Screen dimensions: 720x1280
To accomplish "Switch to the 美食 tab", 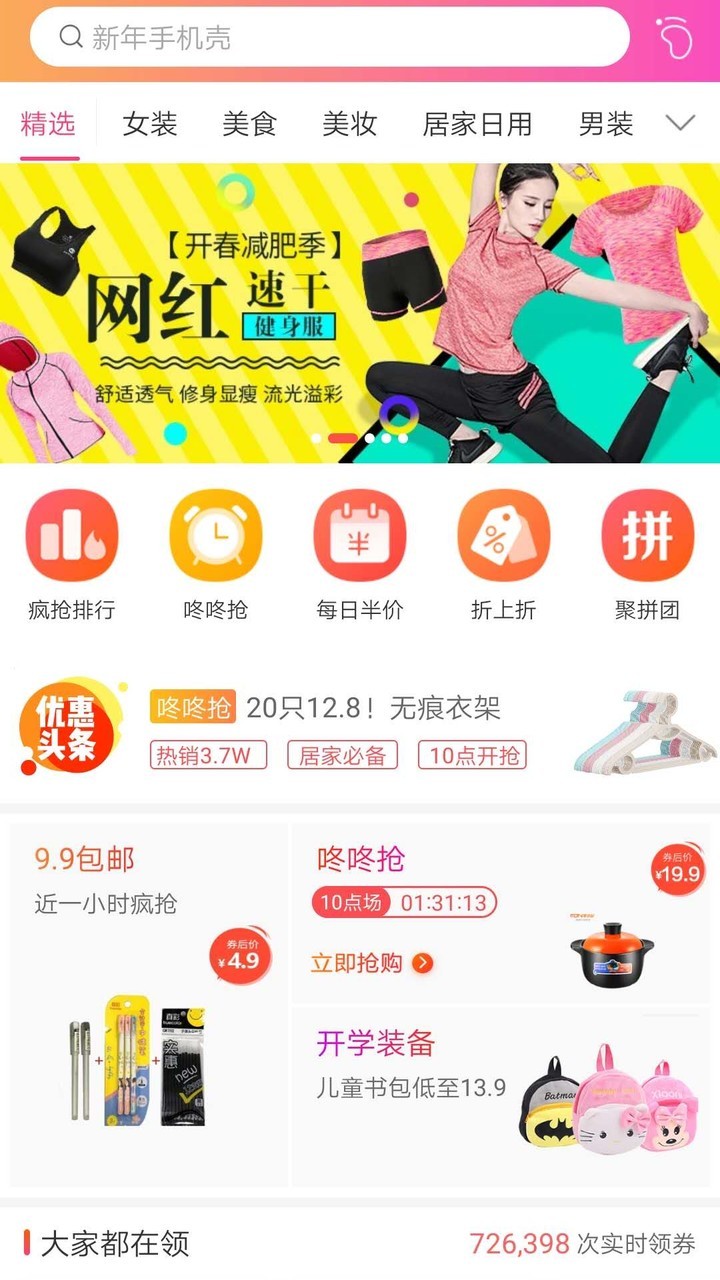I will tap(249, 124).
